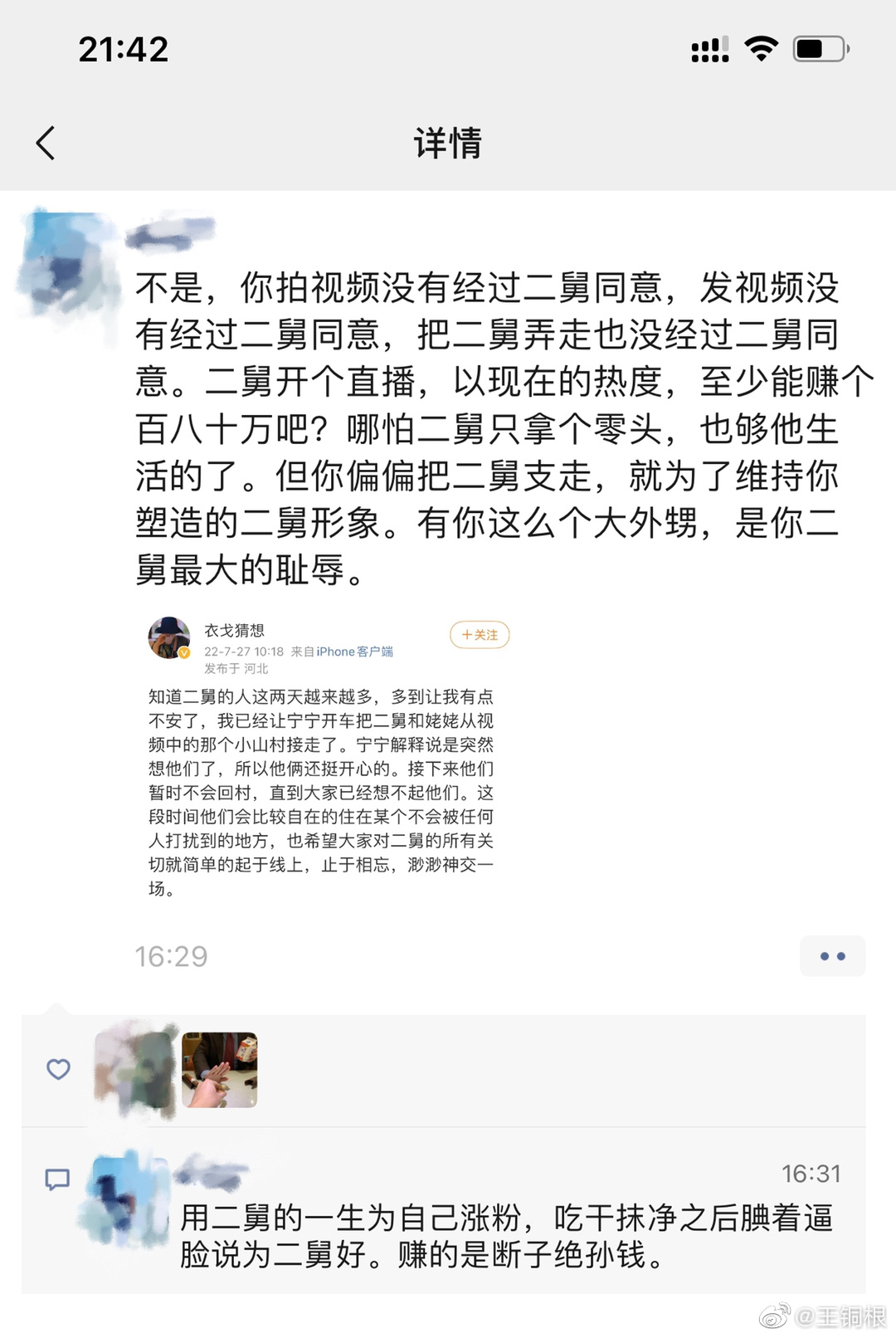Open the attached 衣戈猜想 screenshot image

(328, 757)
